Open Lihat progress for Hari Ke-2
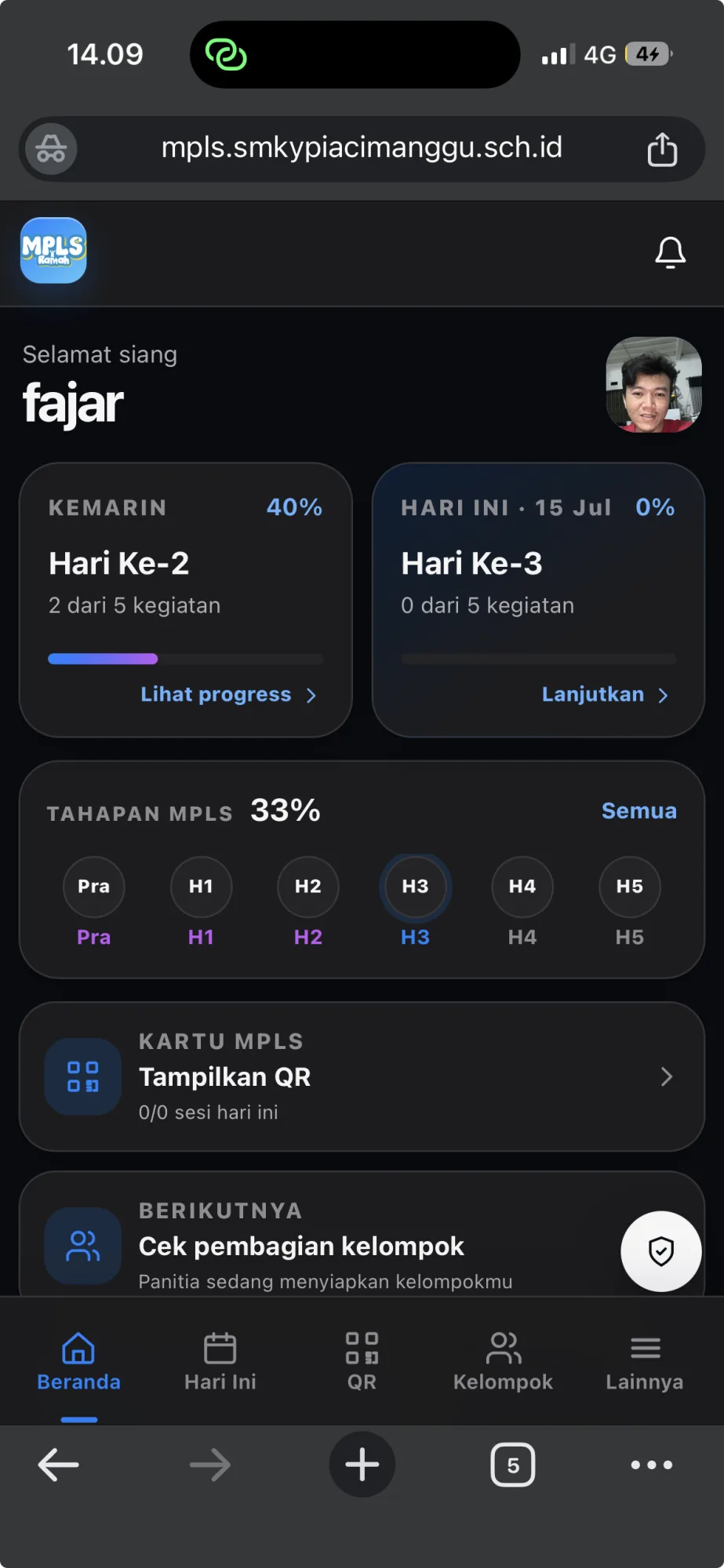724x1568 pixels. point(228,695)
